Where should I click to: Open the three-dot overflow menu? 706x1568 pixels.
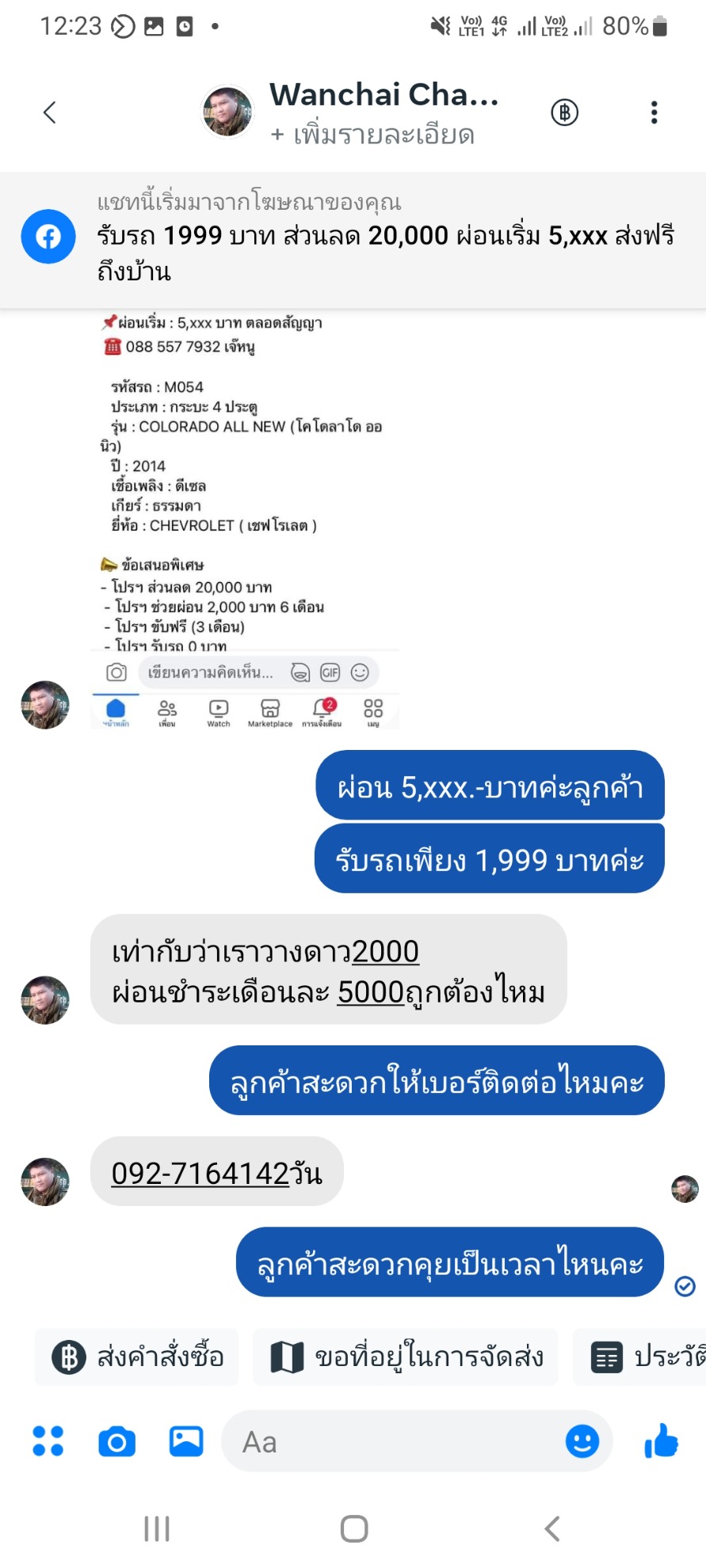tap(654, 112)
